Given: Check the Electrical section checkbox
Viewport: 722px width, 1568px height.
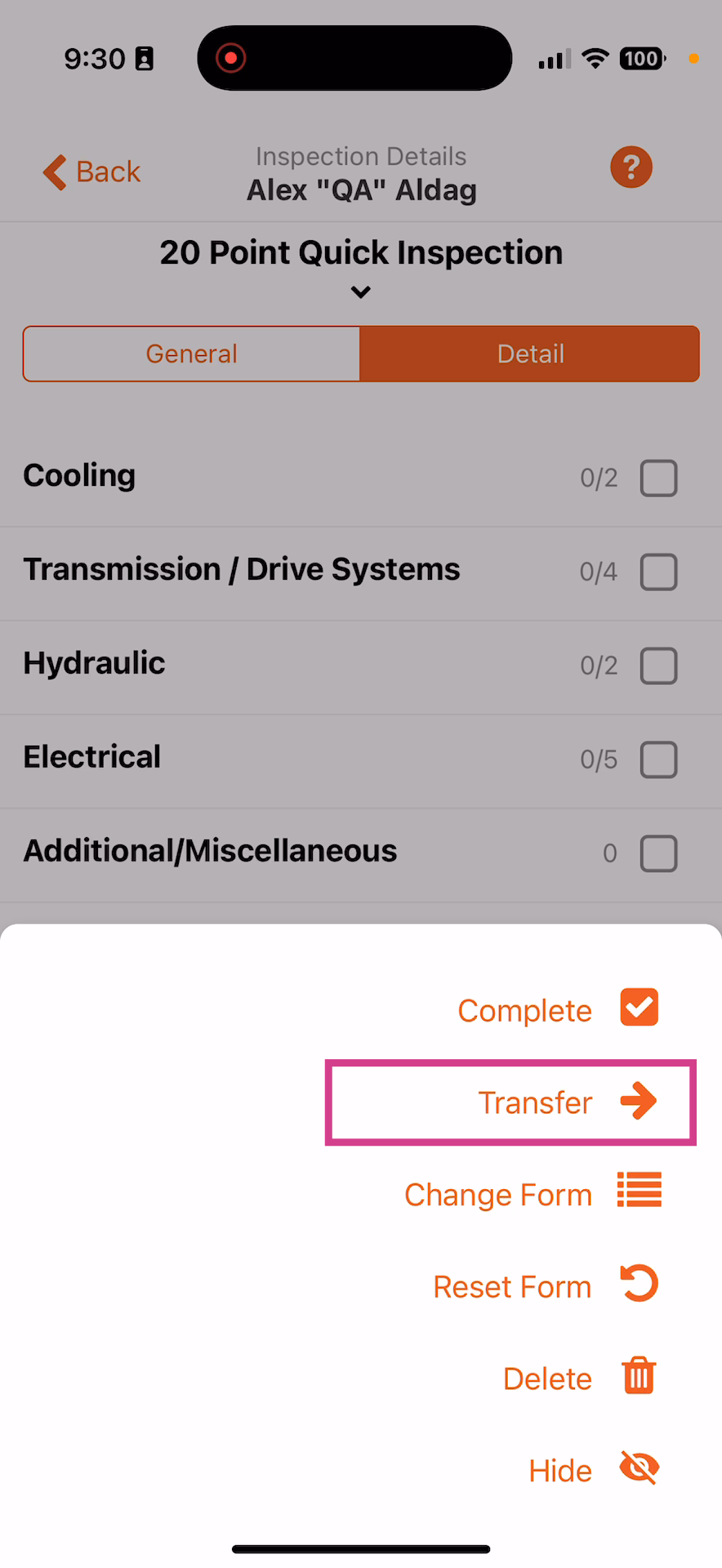Looking at the screenshot, I should tap(658, 759).
